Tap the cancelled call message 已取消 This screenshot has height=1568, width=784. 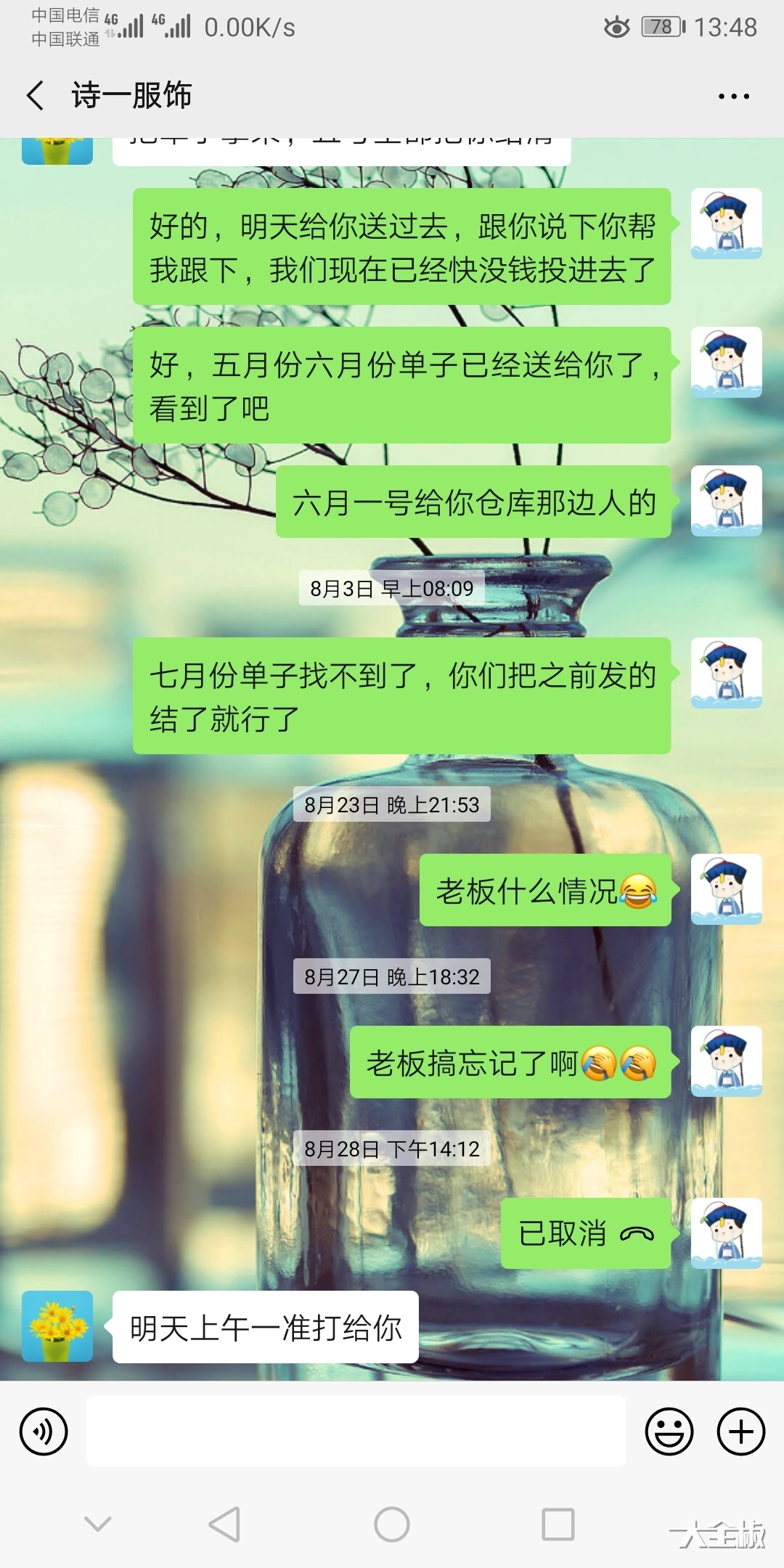(585, 1233)
